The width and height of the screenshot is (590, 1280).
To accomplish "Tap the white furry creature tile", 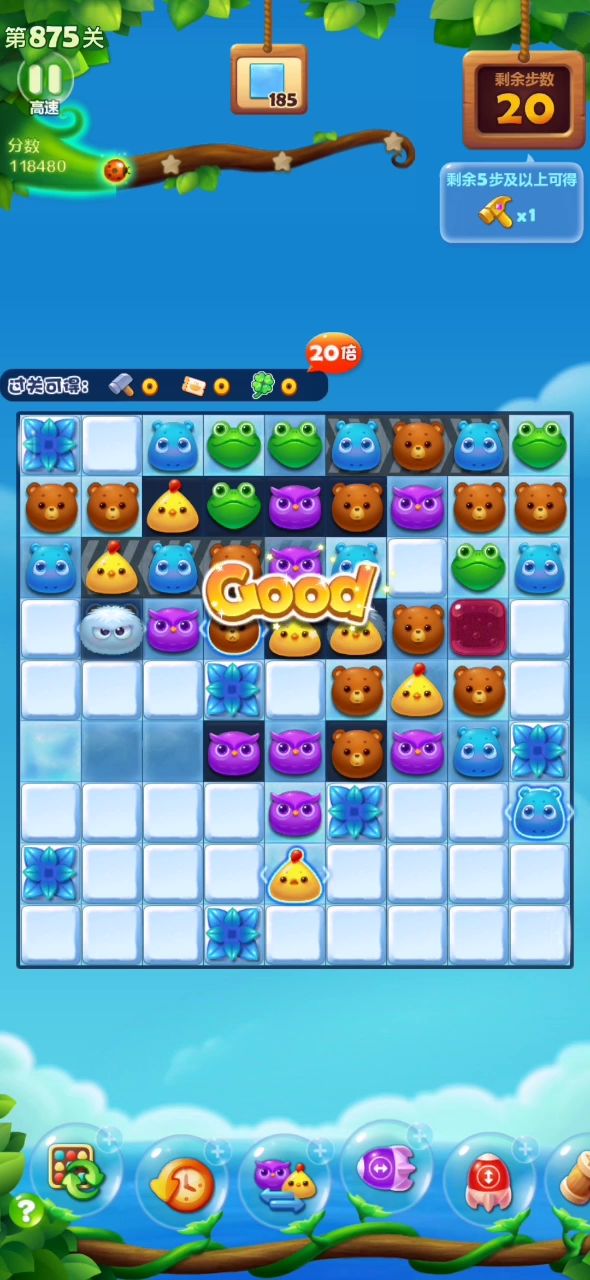I will pyautogui.click(x=111, y=628).
